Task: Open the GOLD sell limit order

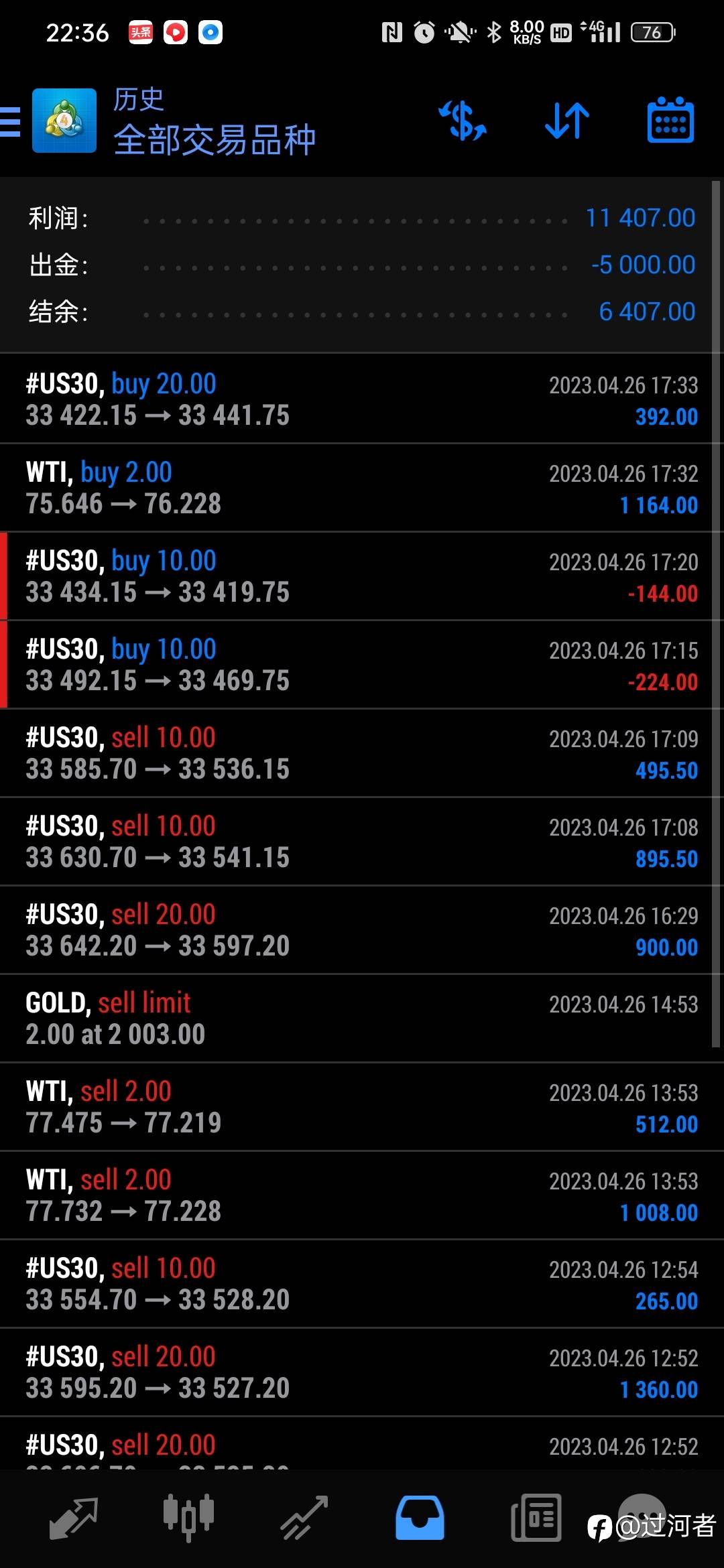Action: click(x=362, y=1019)
